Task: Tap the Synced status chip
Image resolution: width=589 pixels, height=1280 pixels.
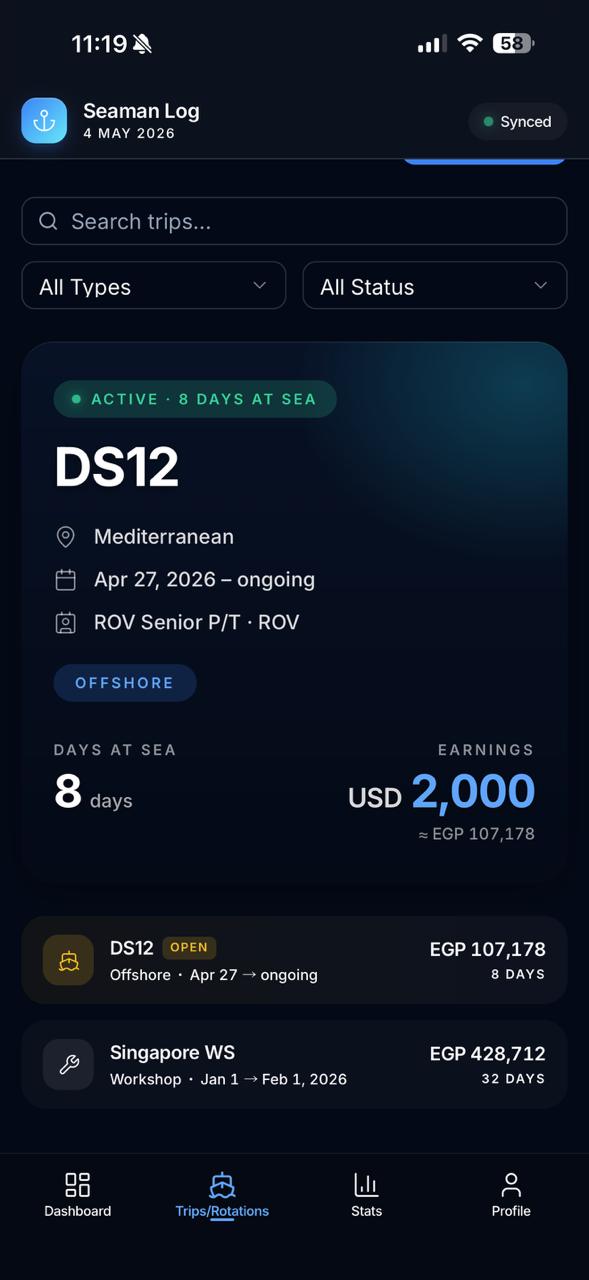Action: [x=518, y=122]
